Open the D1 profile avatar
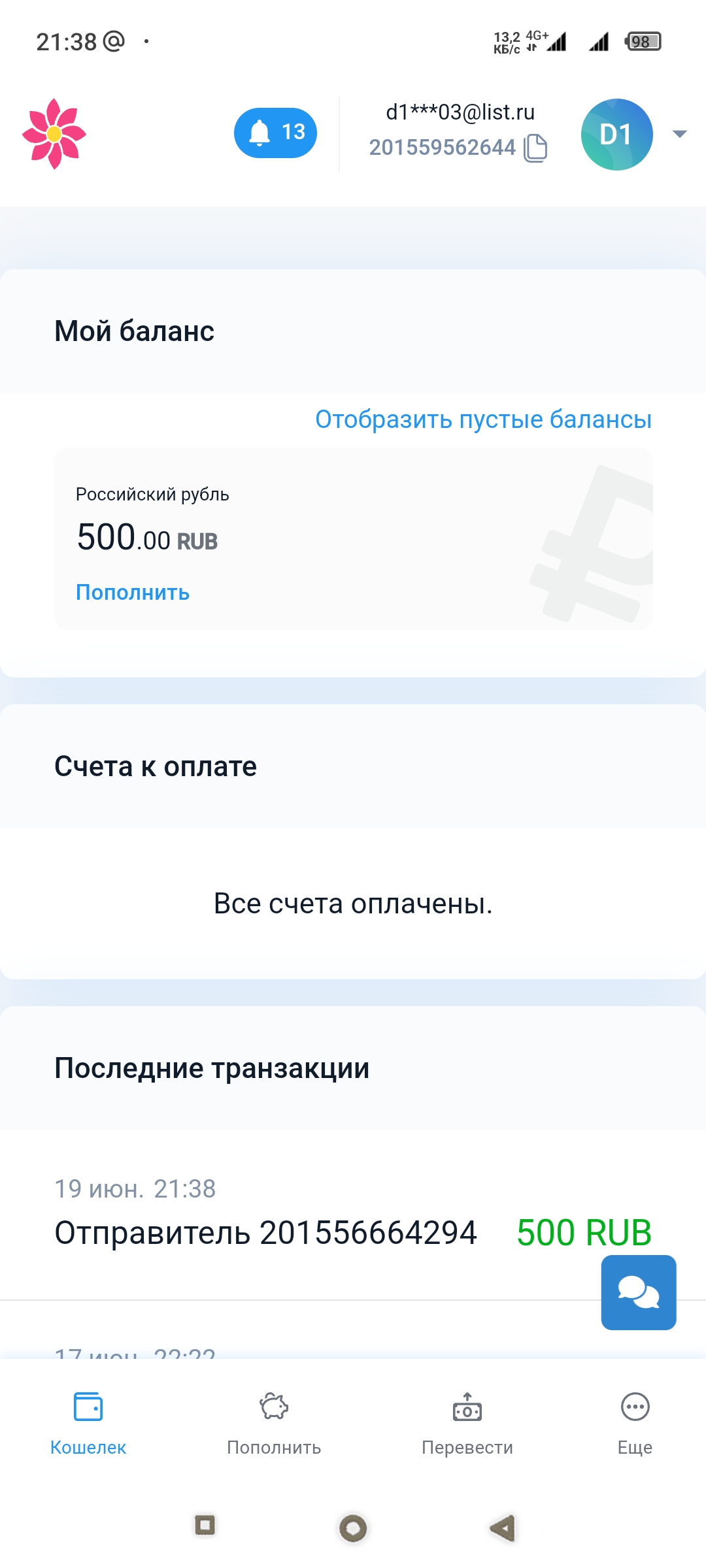Viewport: 706px width, 1568px height. [616, 135]
